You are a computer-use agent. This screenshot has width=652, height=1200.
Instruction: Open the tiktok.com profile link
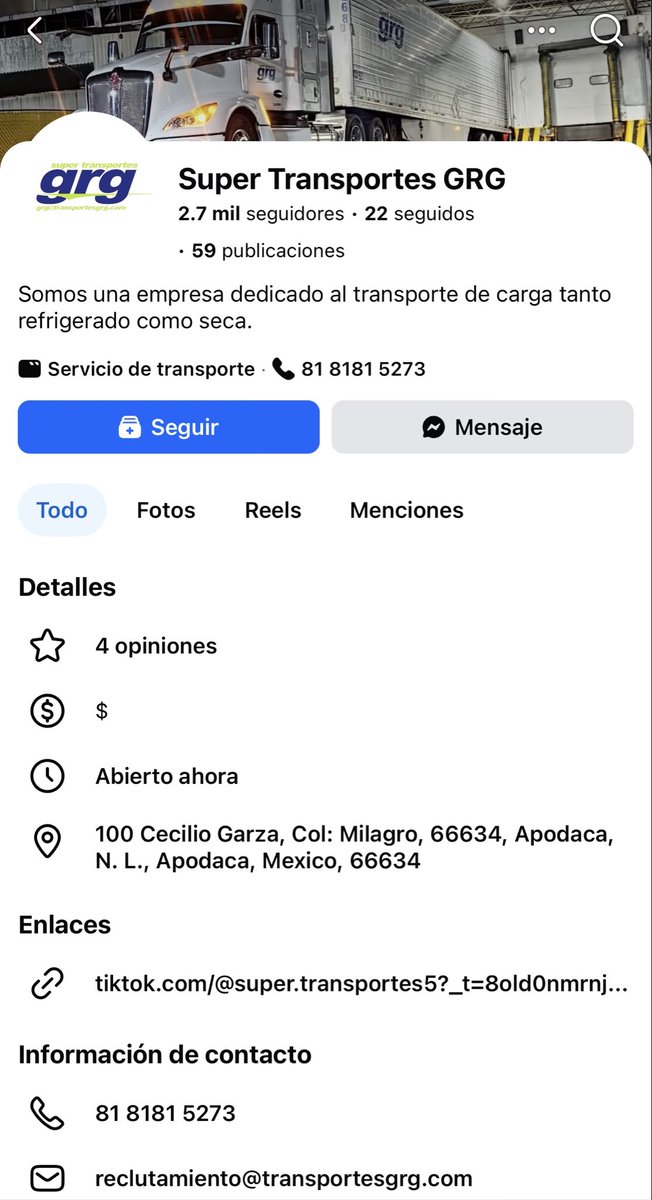[x=326, y=984]
